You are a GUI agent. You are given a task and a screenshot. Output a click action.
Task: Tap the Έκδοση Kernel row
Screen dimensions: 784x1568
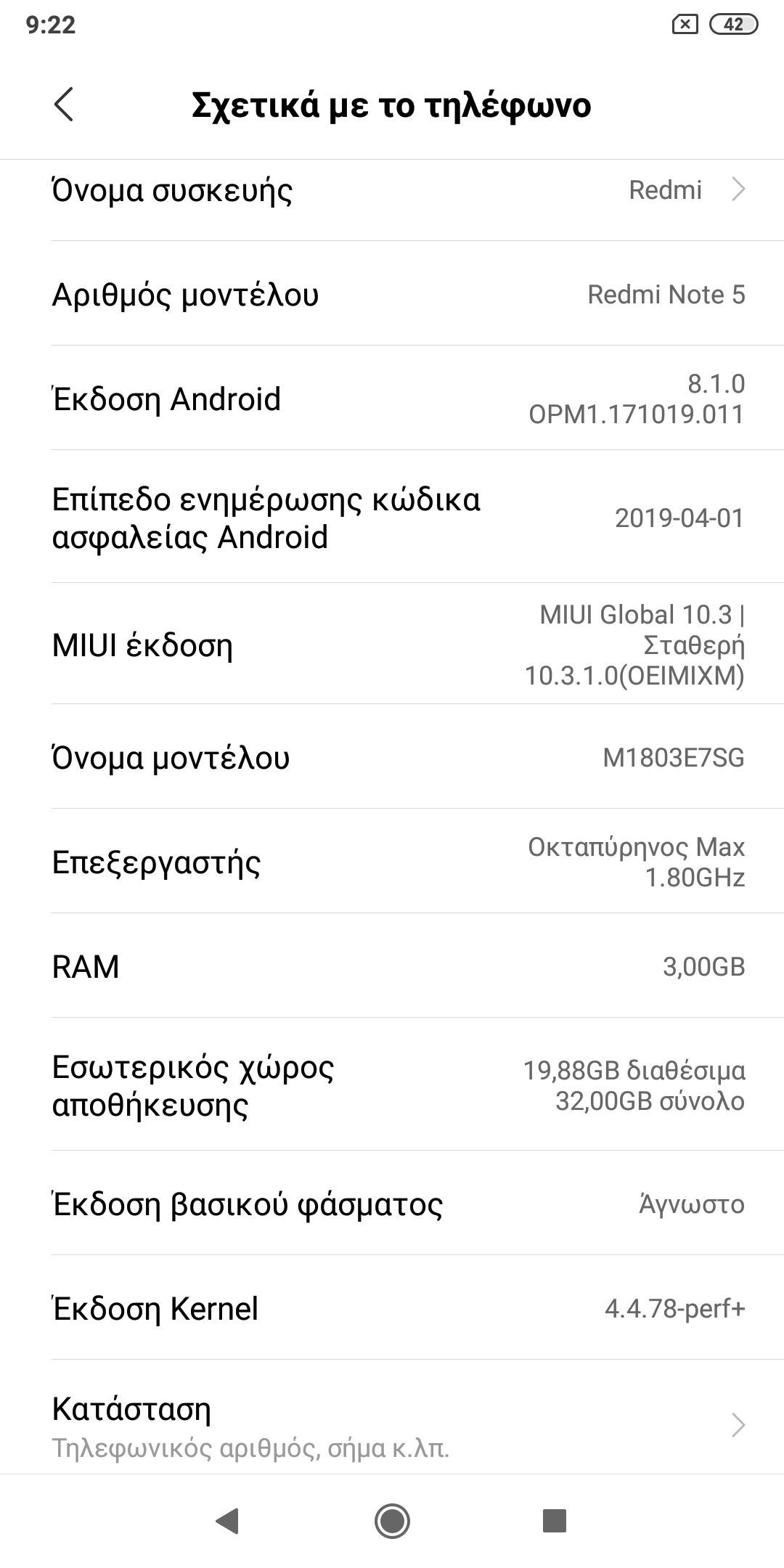(392, 1309)
